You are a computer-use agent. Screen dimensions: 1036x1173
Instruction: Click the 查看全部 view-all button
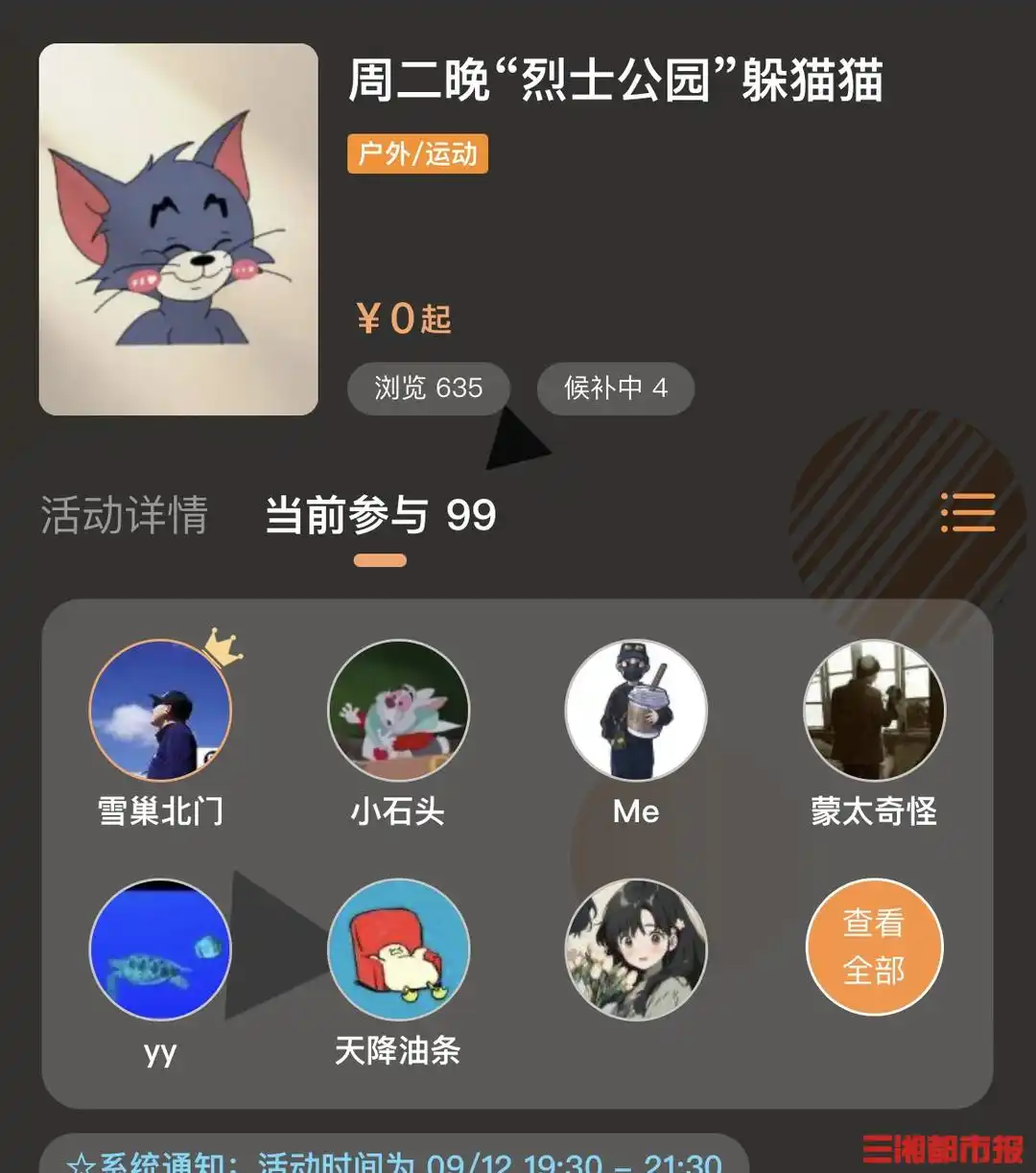coord(873,948)
